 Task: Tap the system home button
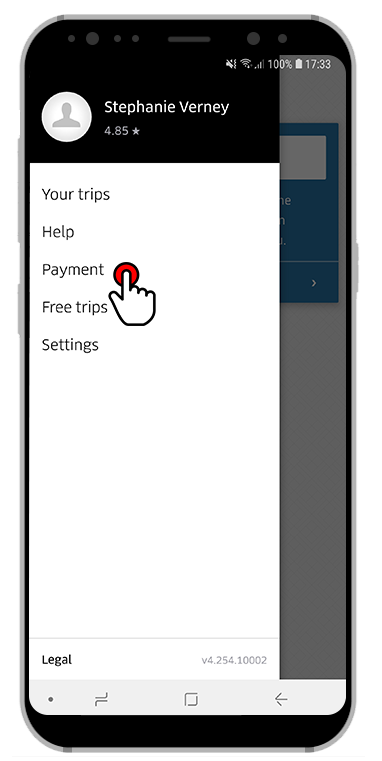click(x=191, y=699)
